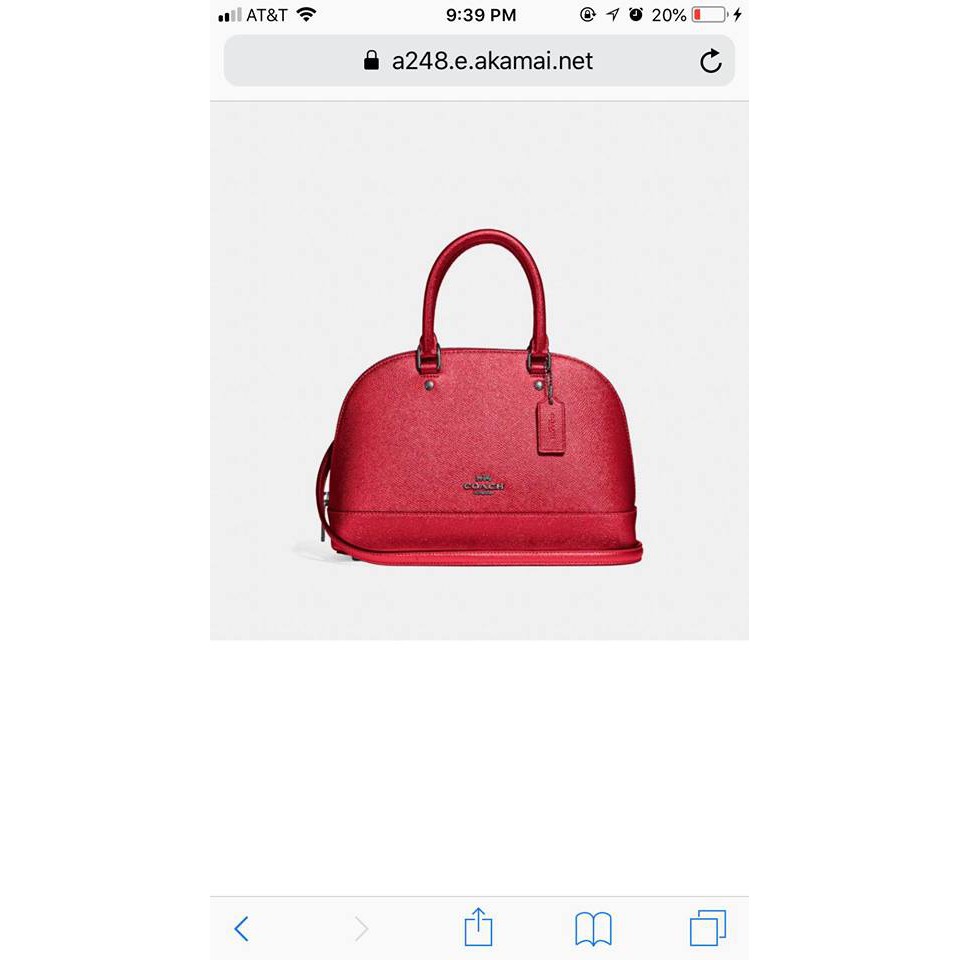The image size is (960, 960).
Task: Show all open tabs
Action: [x=707, y=928]
